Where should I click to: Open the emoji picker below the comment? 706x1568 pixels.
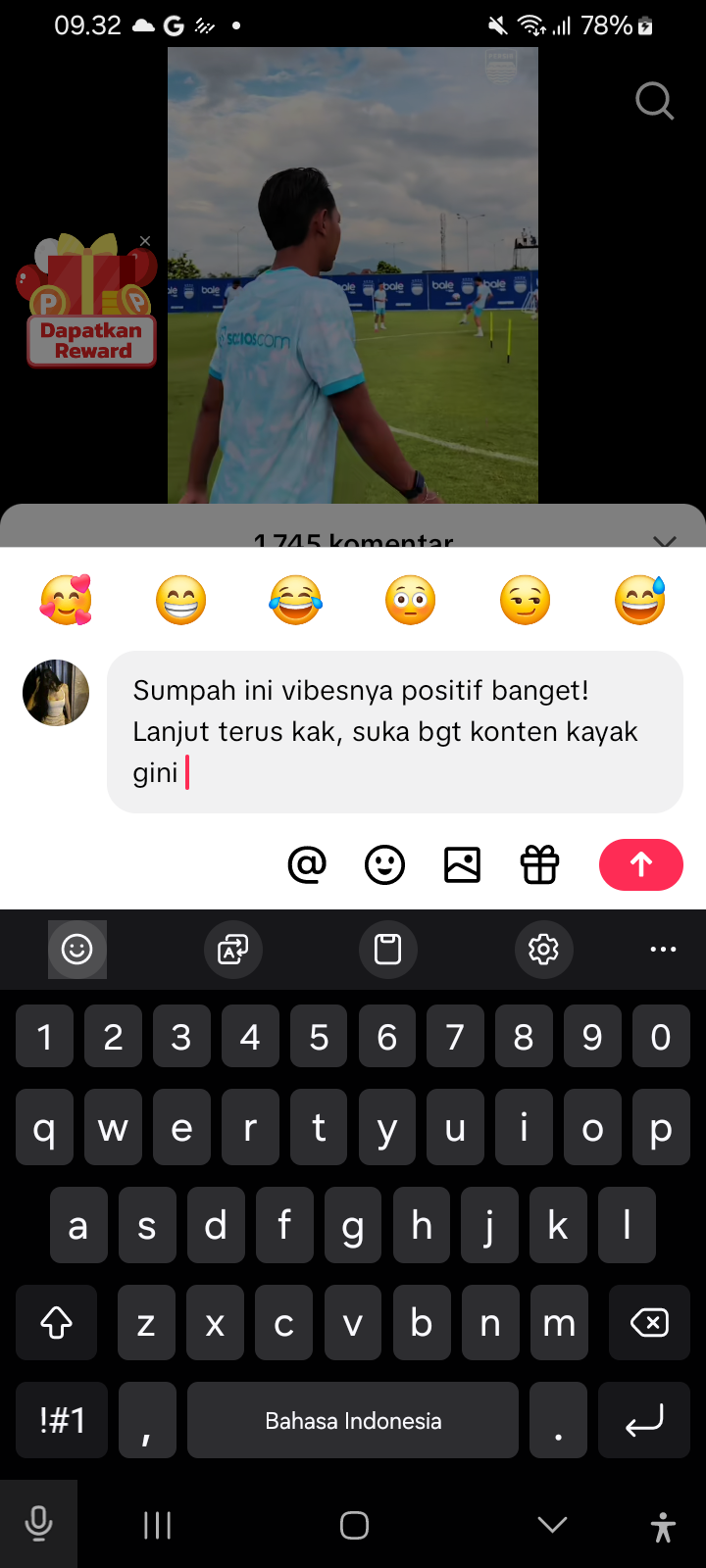(384, 864)
